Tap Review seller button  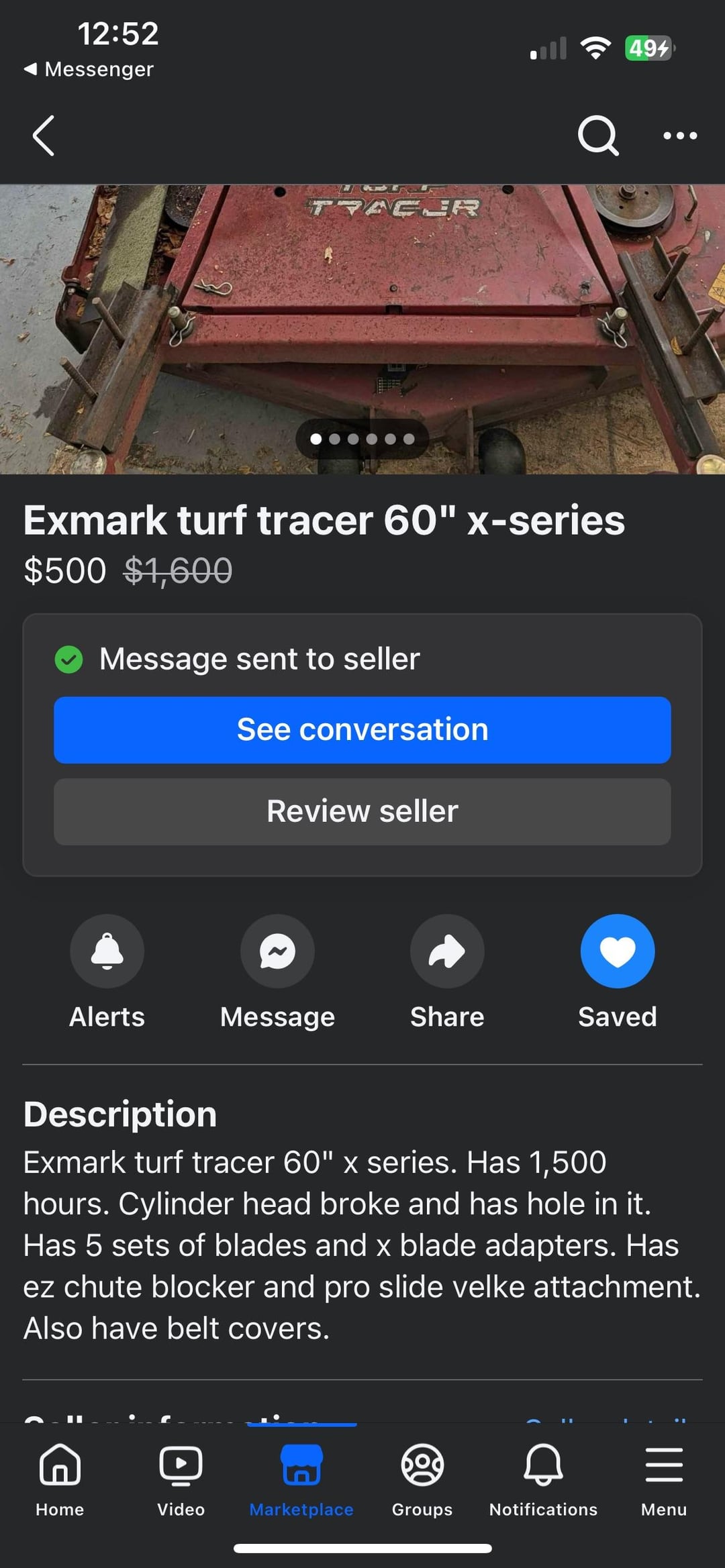point(362,811)
